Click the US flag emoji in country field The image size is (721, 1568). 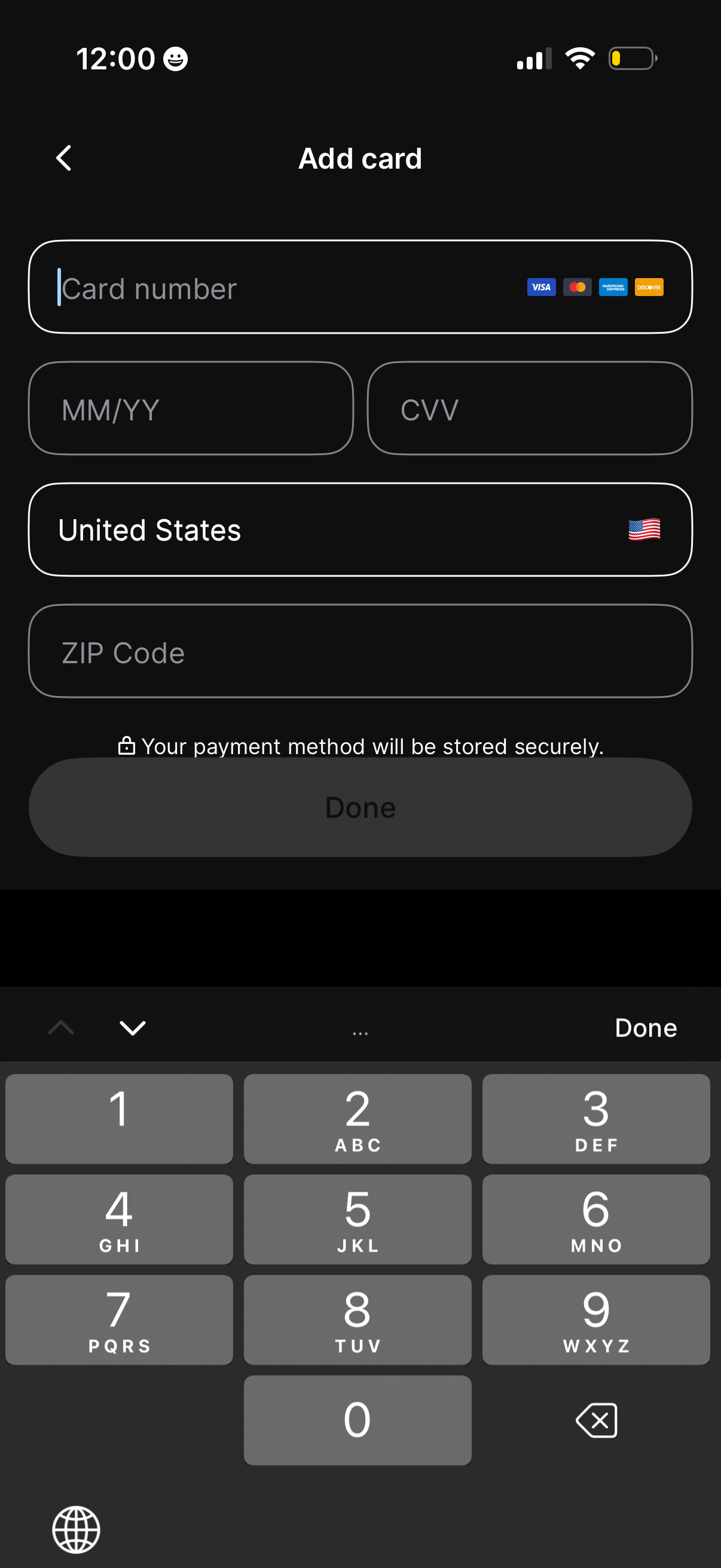pyautogui.click(x=644, y=529)
